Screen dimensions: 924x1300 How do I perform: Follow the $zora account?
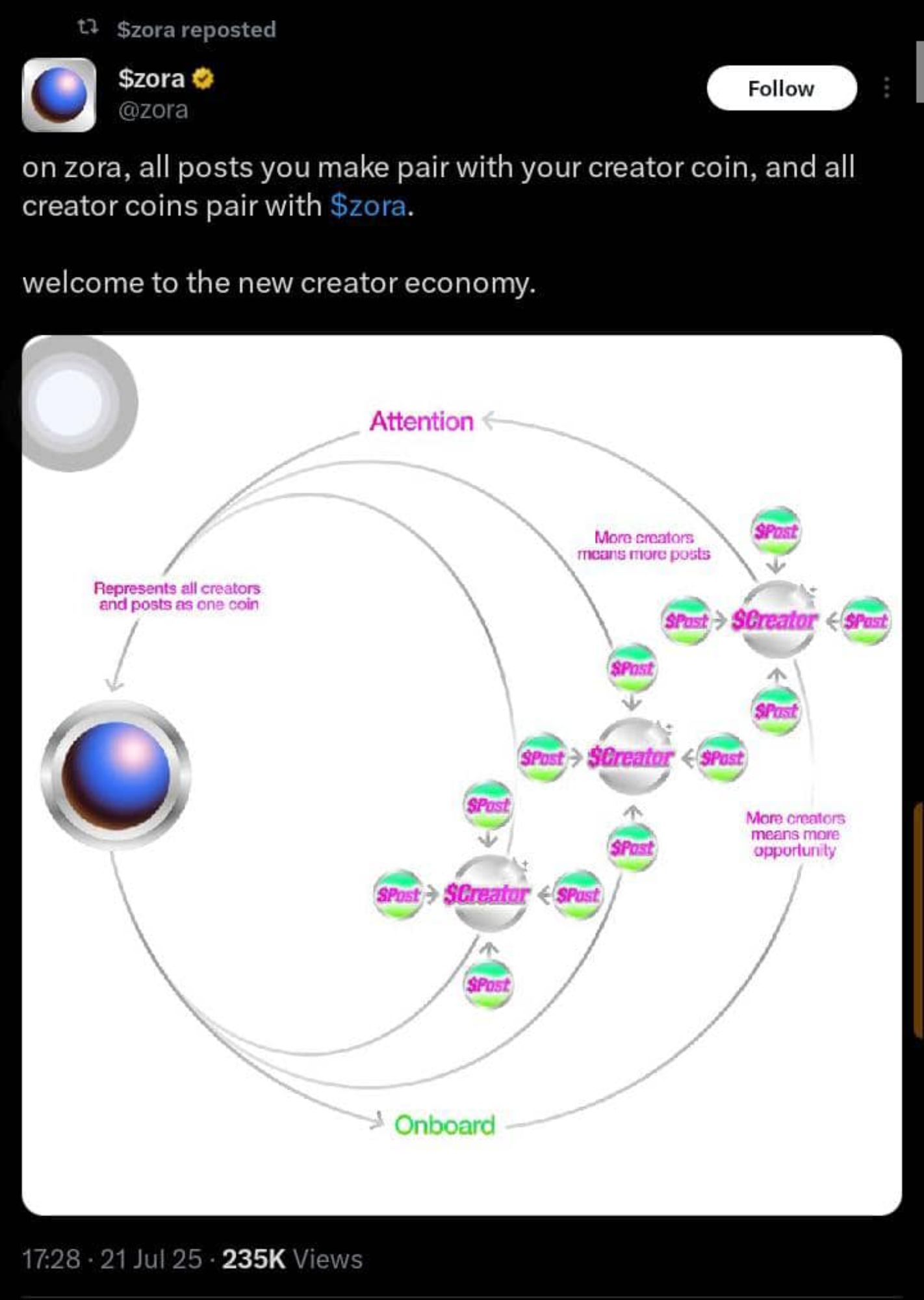[x=781, y=88]
